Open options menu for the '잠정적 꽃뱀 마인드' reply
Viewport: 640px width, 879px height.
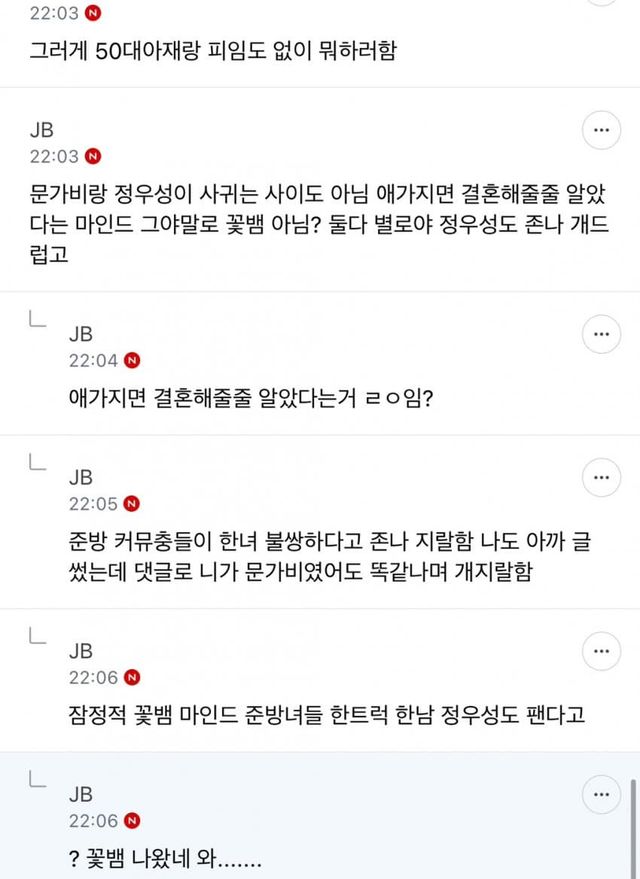(601, 651)
